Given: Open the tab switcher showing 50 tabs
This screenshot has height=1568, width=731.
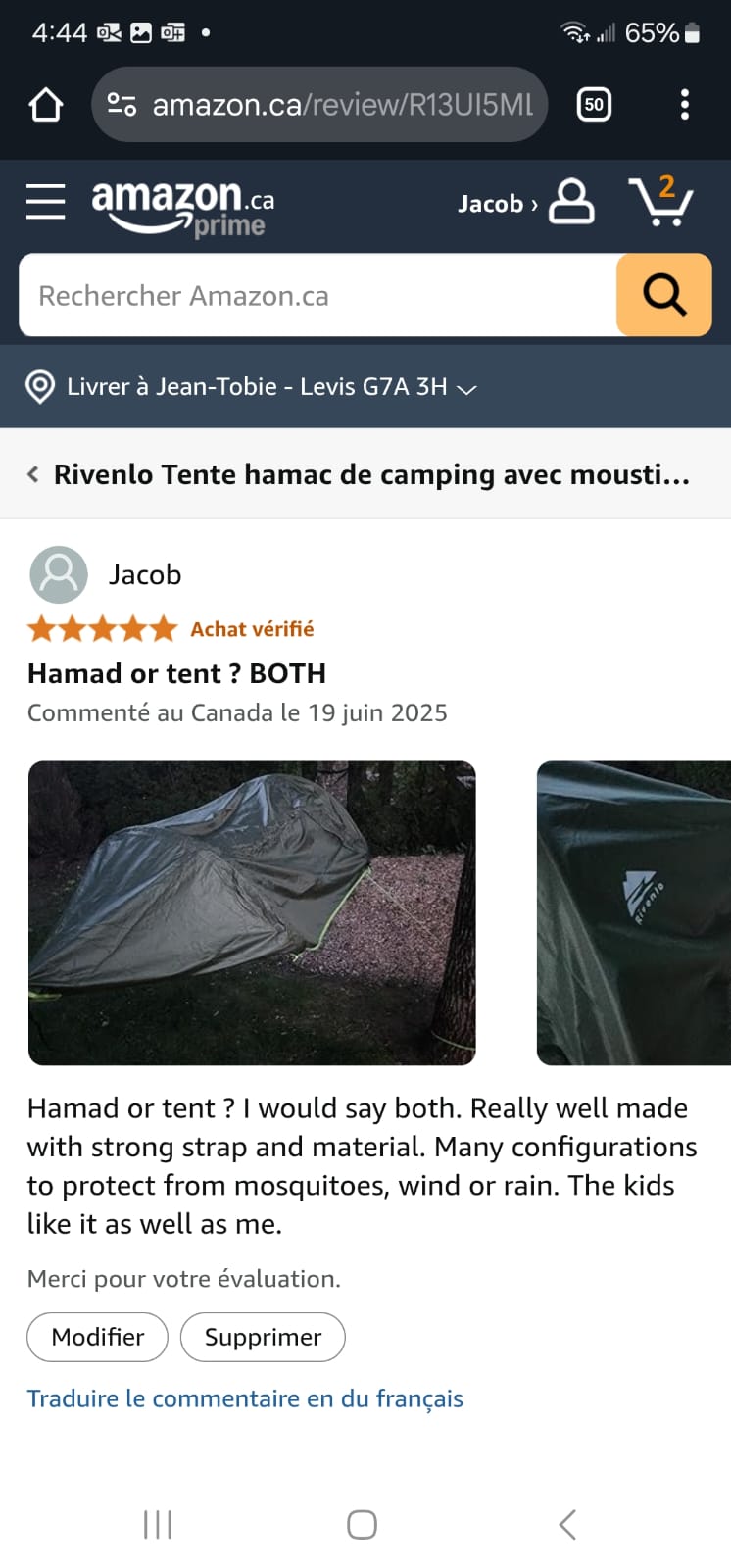Looking at the screenshot, I should 594,105.
